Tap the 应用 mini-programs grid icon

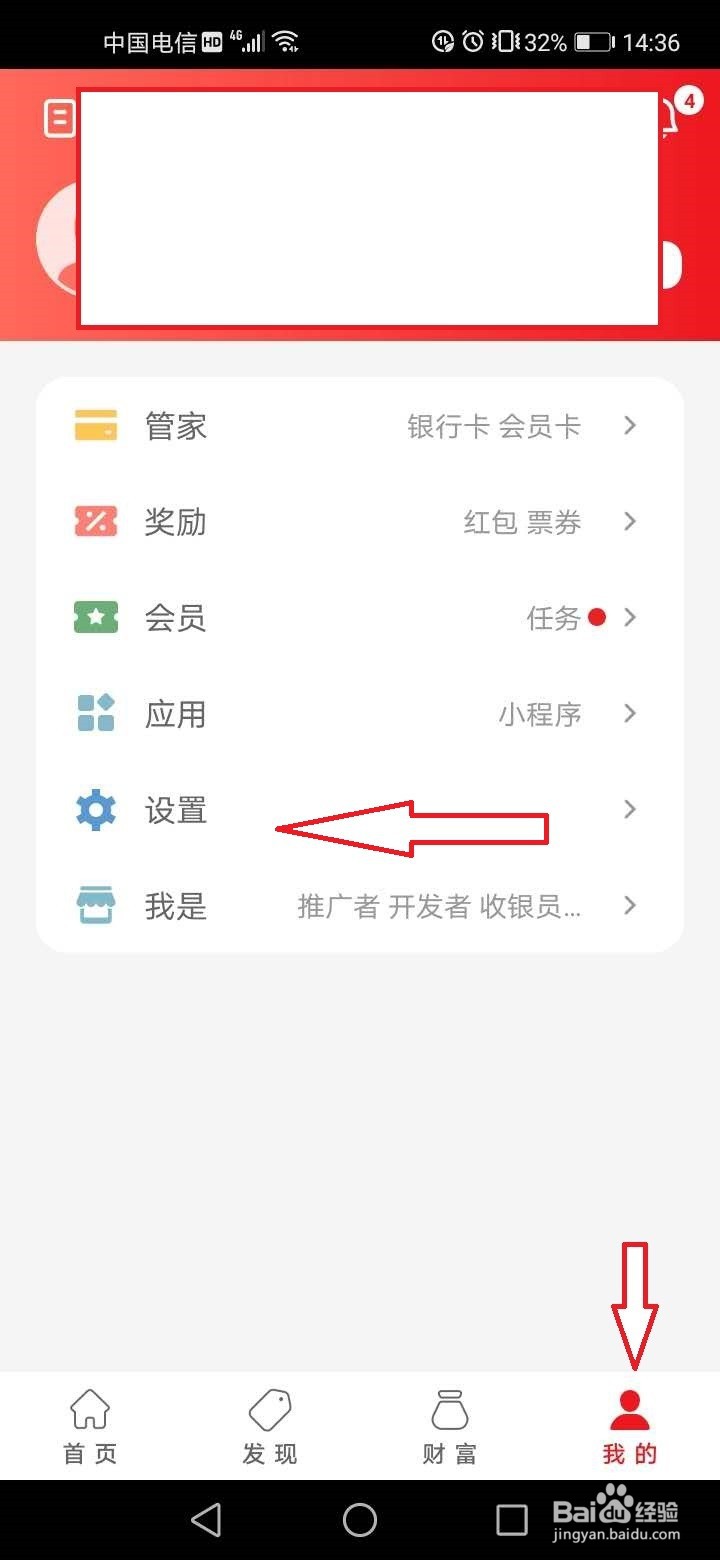click(93, 713)
